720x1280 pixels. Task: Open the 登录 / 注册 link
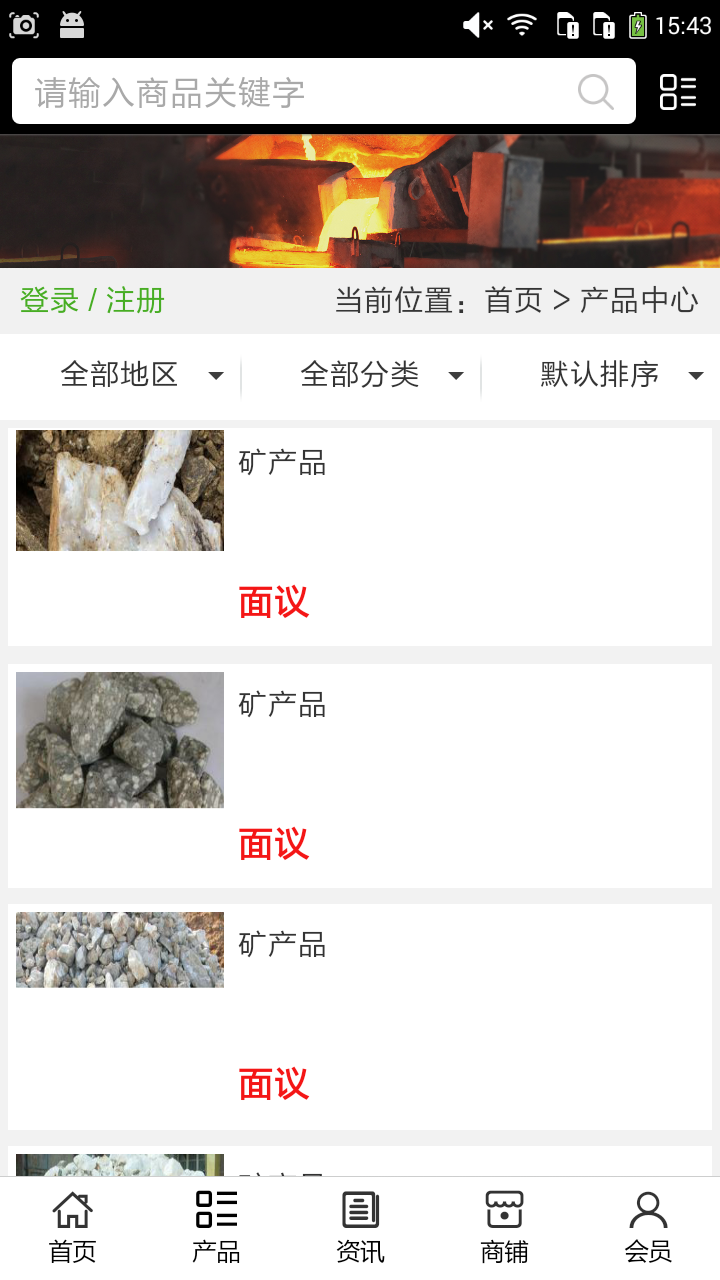pyautogui.click(x=92, y=300)
